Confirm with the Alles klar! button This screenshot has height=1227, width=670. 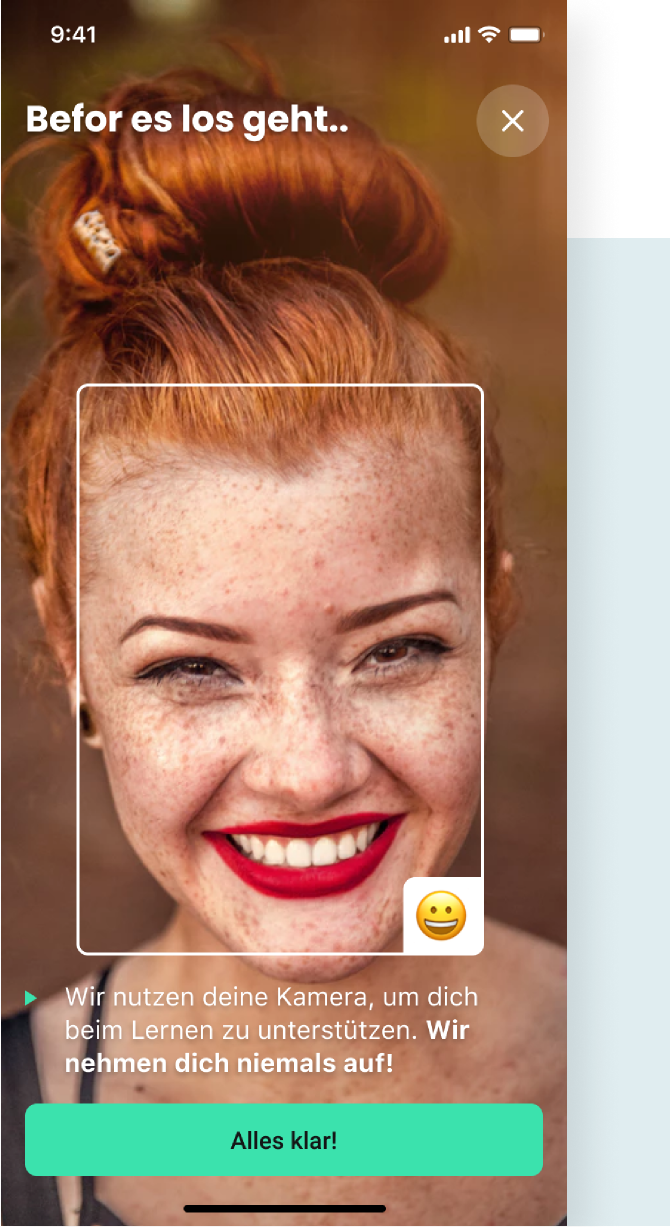click(284, 1140)
